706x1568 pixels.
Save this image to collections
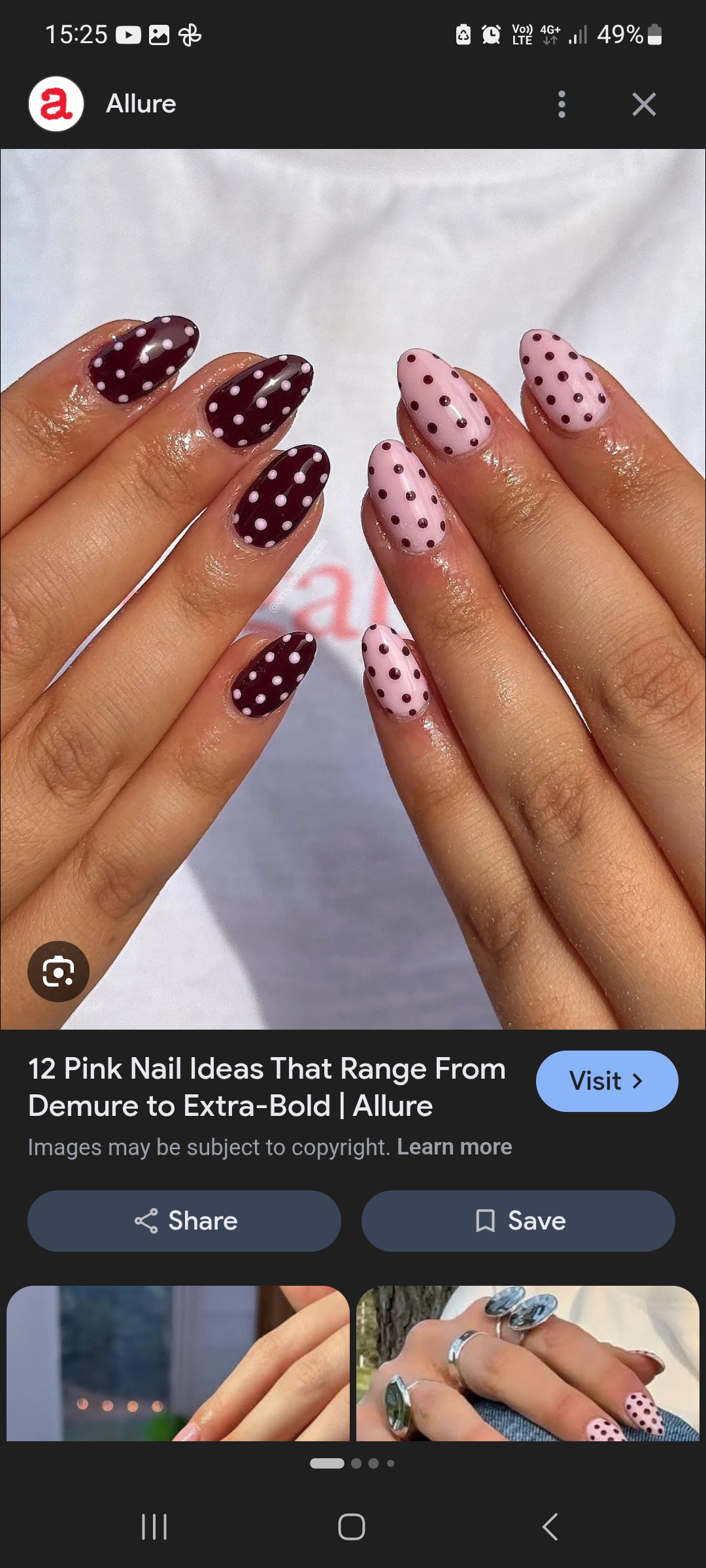click(x=518, y=1220)
